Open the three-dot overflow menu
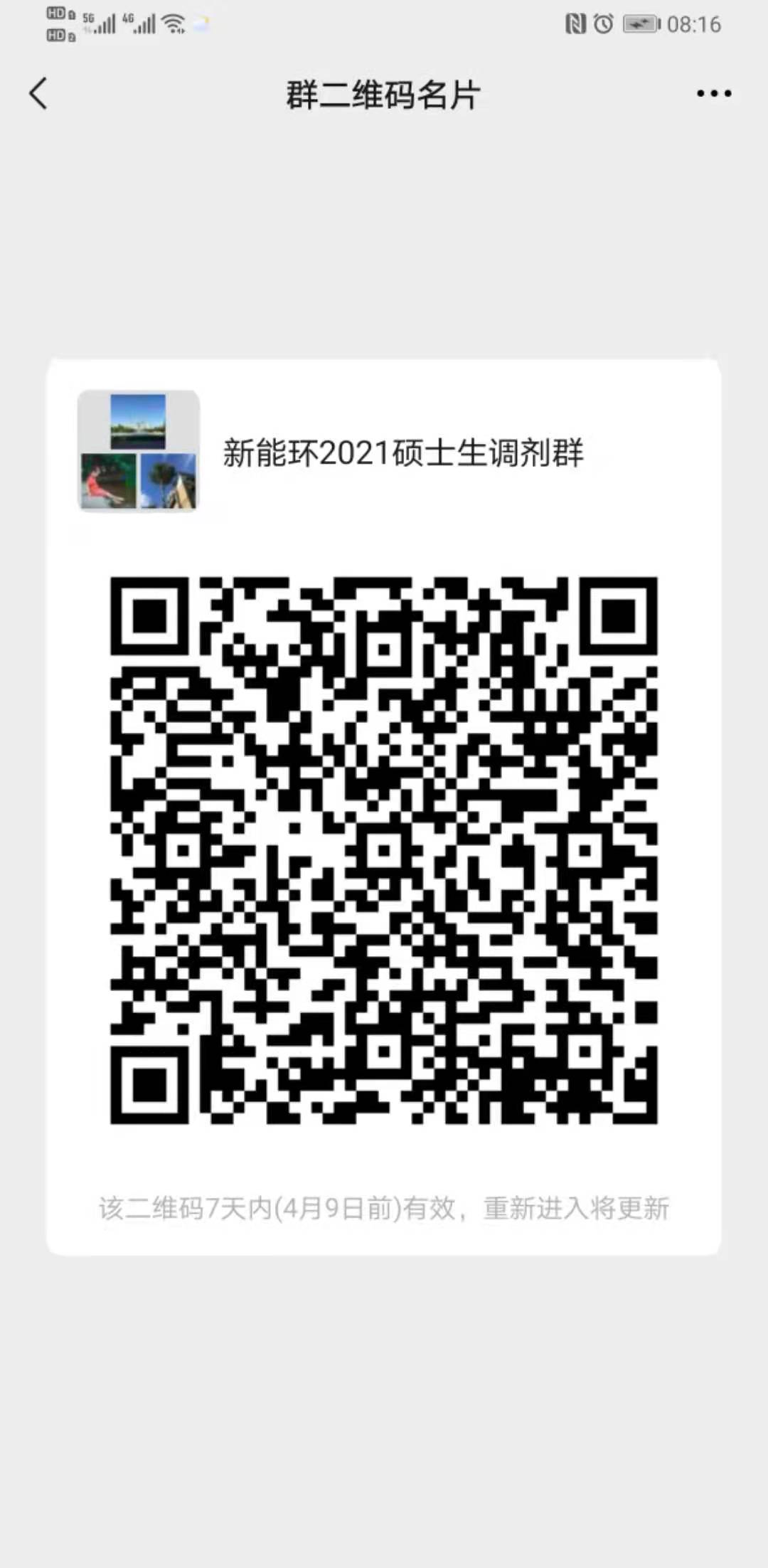 pos(714,94)
